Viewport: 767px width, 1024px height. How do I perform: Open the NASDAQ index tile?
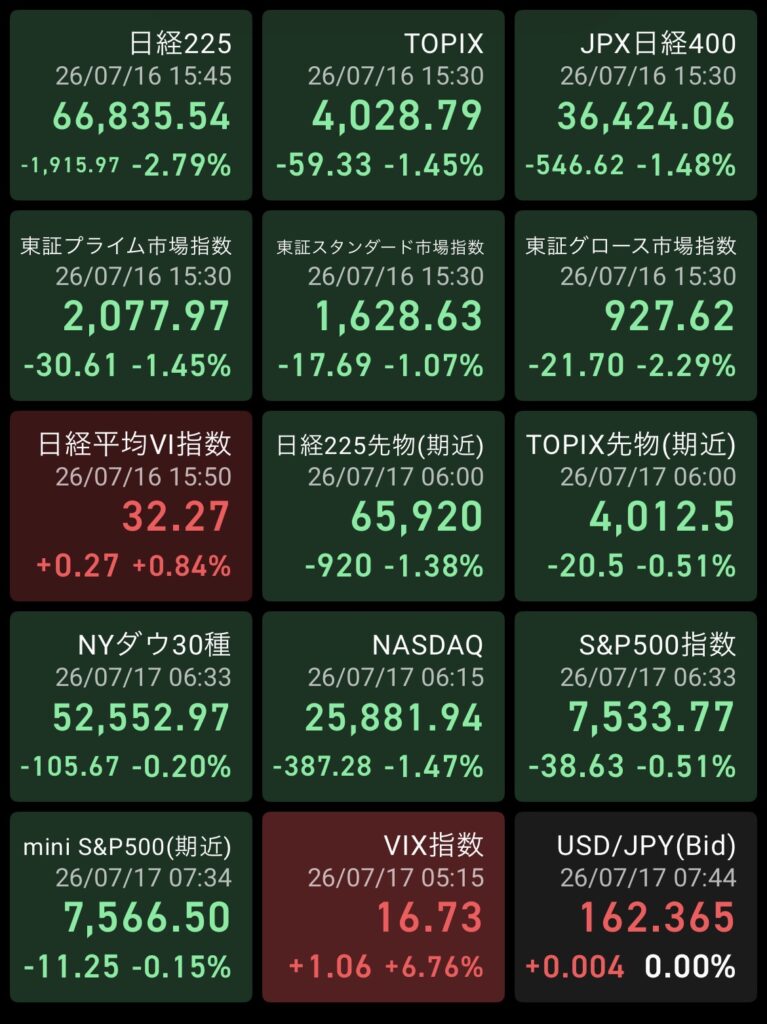tap(384, 707)
